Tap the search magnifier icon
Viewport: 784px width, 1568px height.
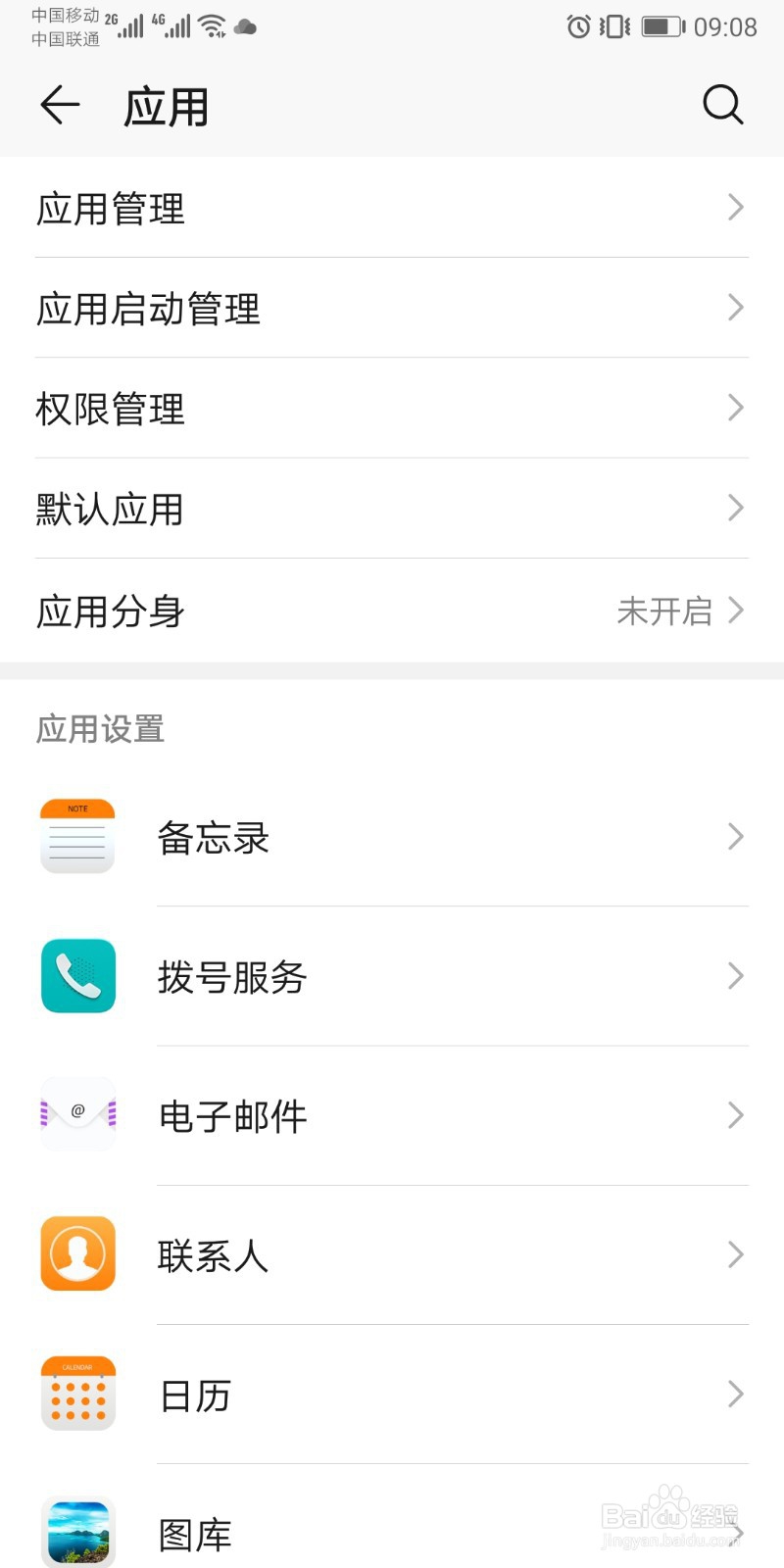pos(723,105)
